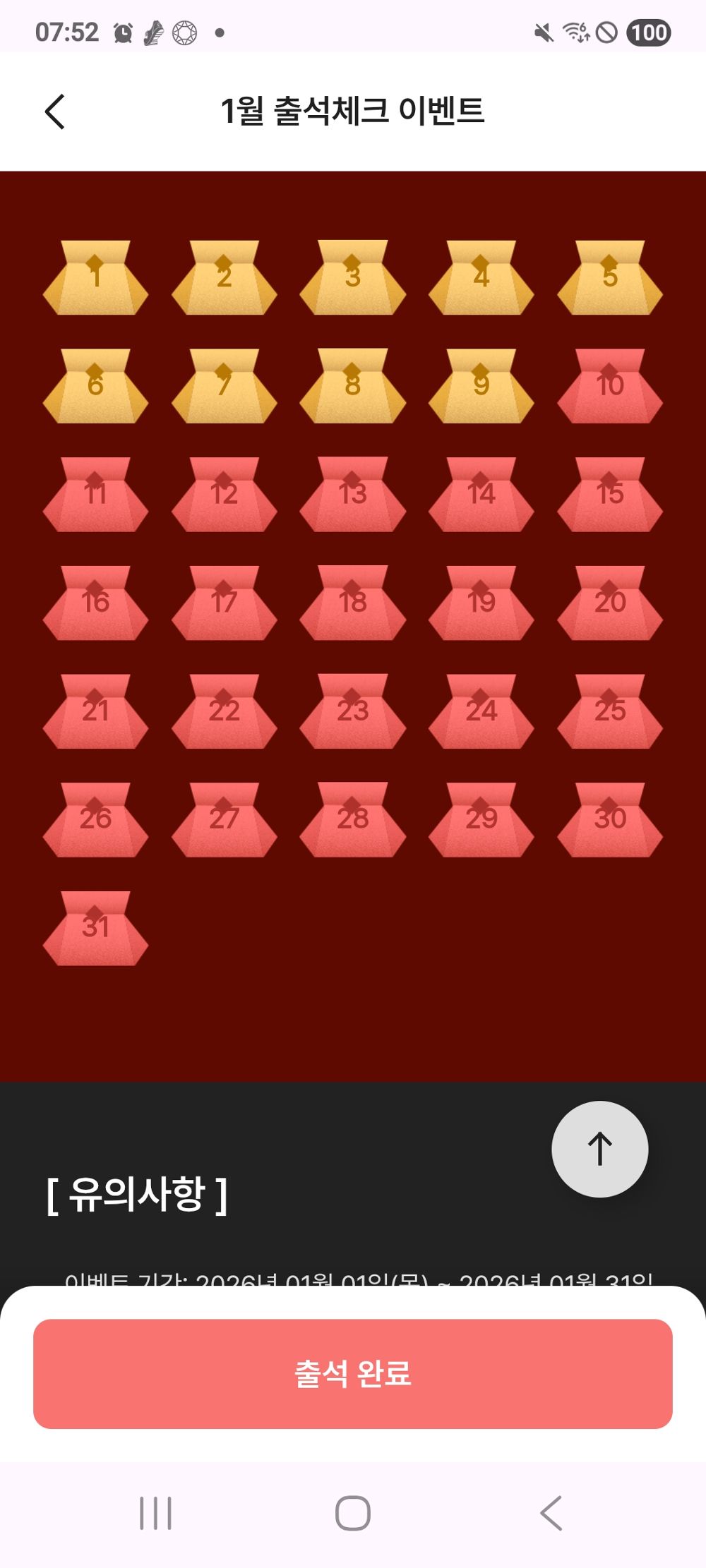Tap the 출석 완료 button
Screen dimensions: 706x1568
353,1373
